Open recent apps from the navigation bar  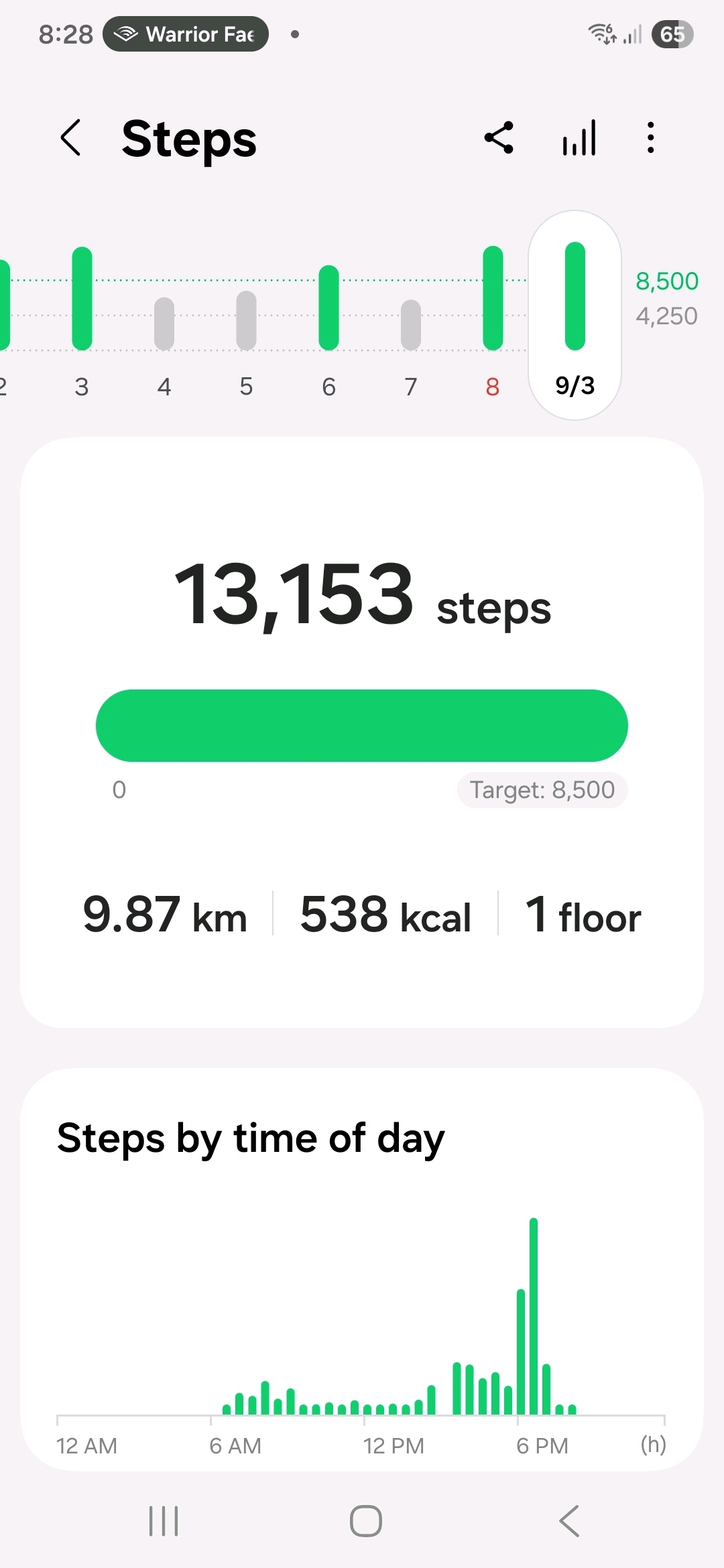coord(164,1520)
